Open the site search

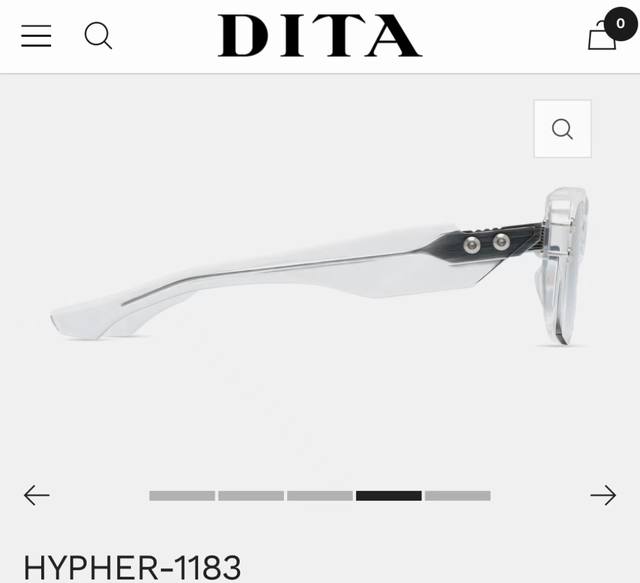(x=98, y=36)
